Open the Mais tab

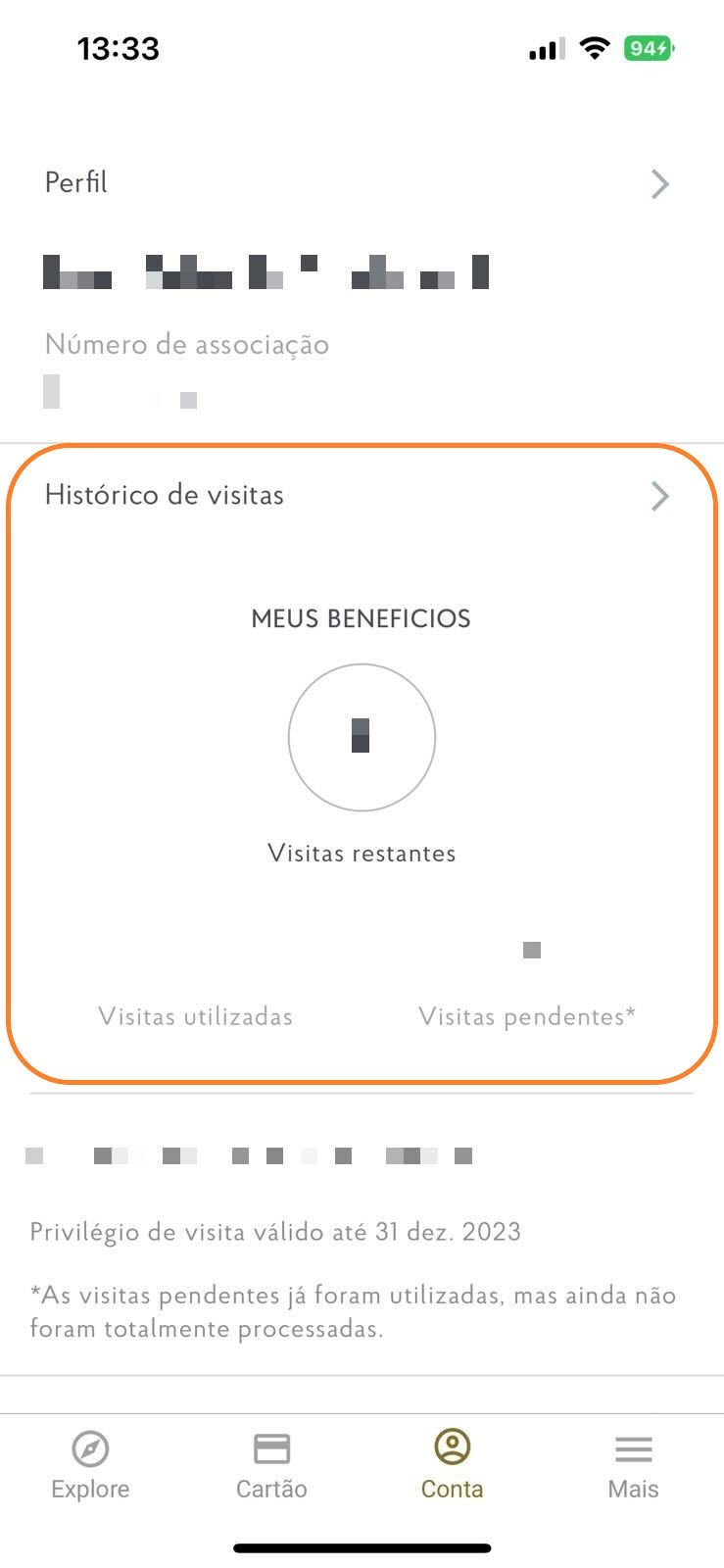633,1465
